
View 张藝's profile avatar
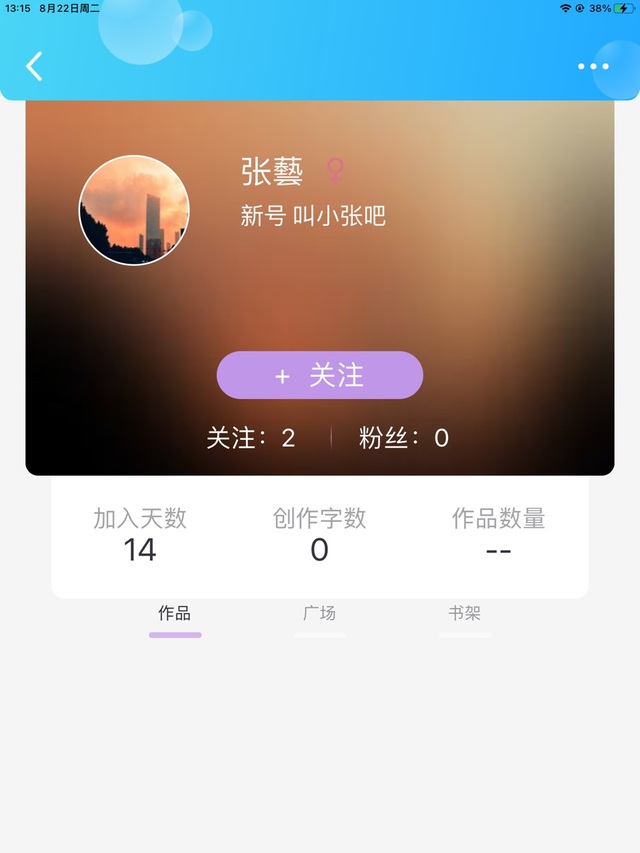[134, 210]
